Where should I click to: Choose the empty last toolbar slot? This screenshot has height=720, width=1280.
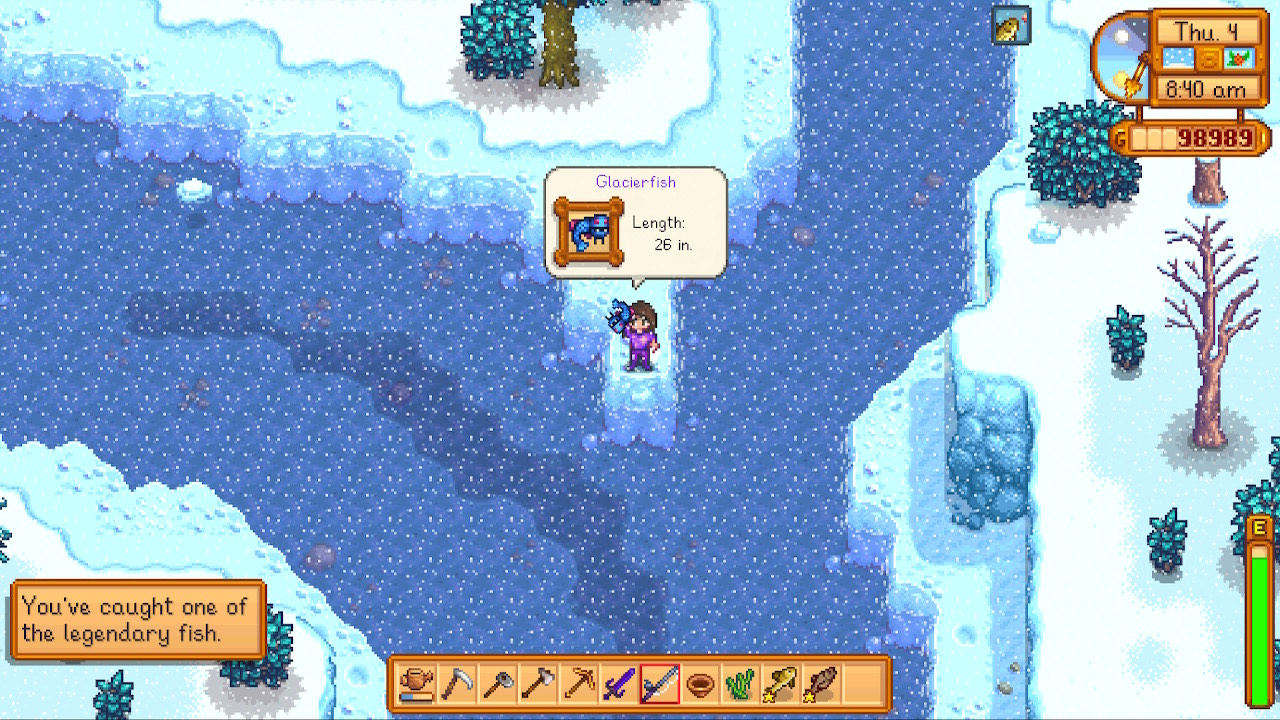pos(862,685)
